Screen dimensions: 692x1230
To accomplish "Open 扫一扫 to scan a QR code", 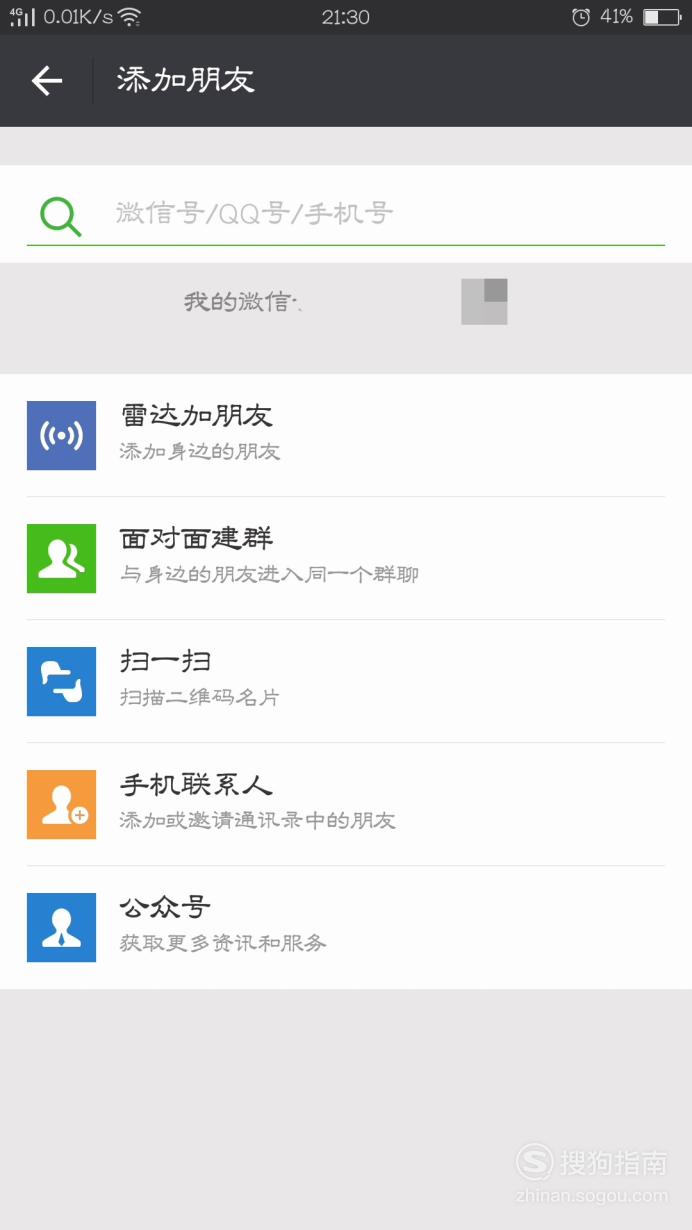I will pyautogui.click(x=346, y=681).
